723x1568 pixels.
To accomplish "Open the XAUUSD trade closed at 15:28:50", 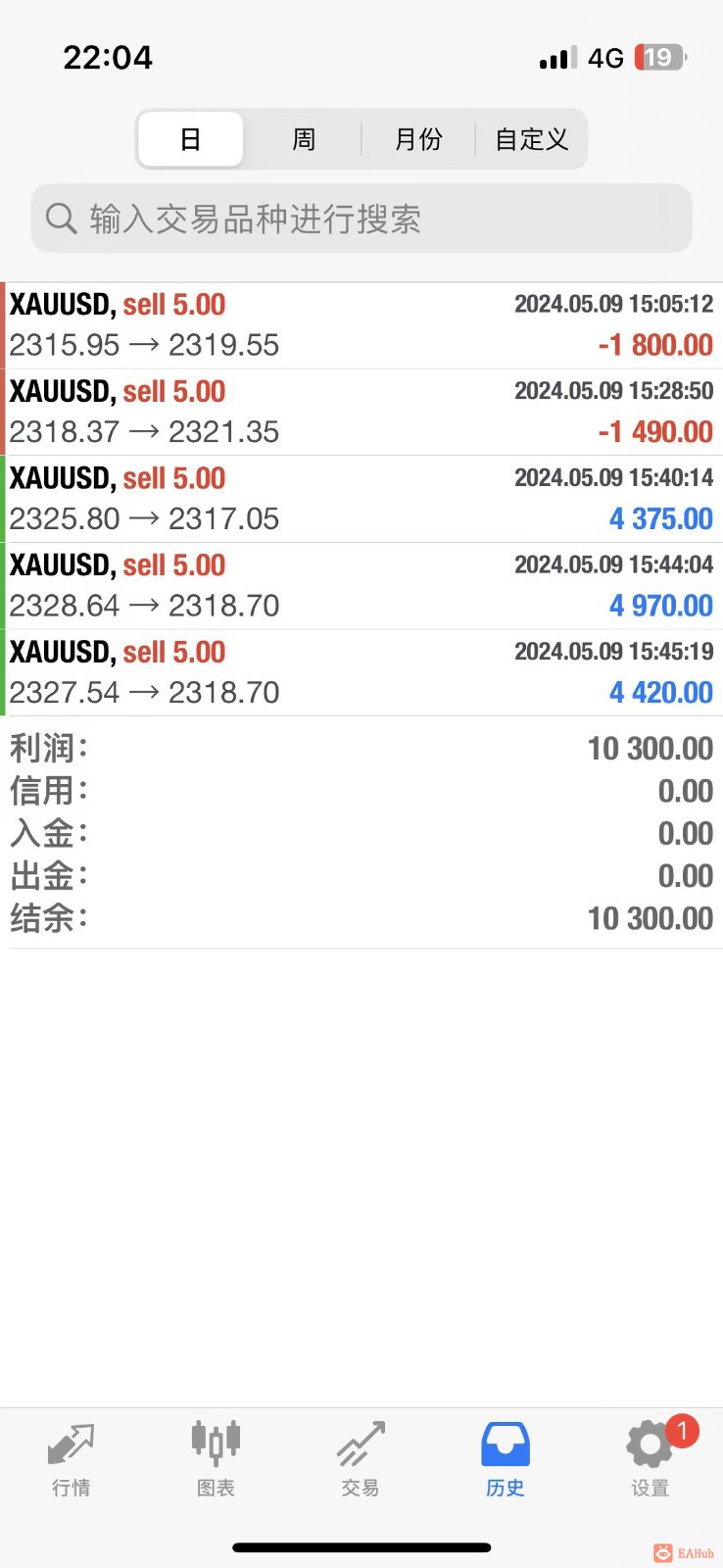I will click(x=361, y=412).
